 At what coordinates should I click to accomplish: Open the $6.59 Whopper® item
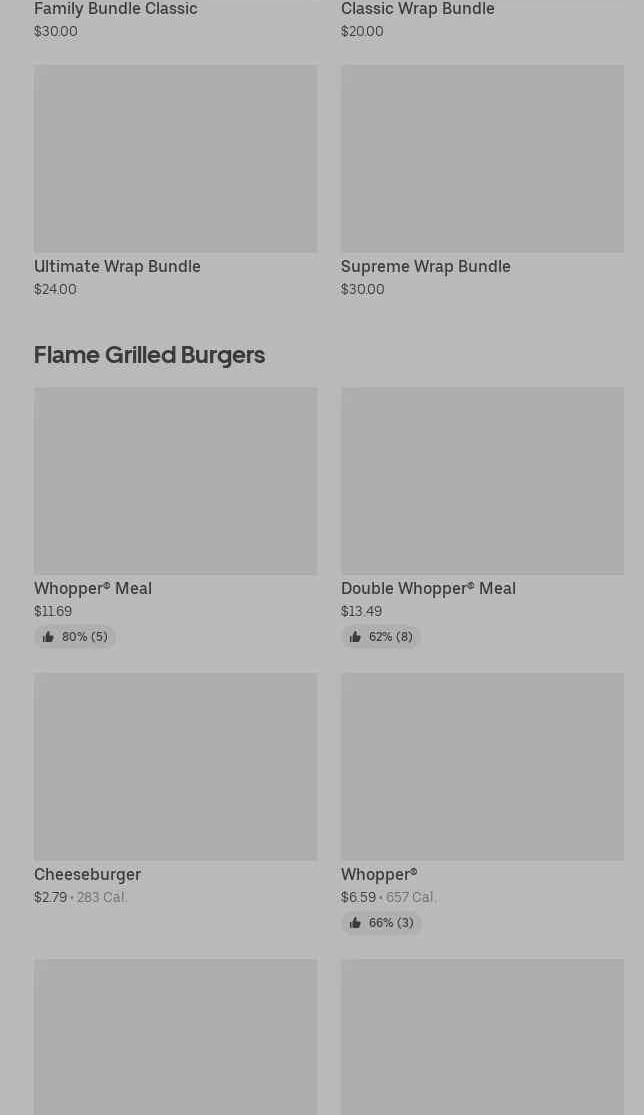[x=482, y=768]
